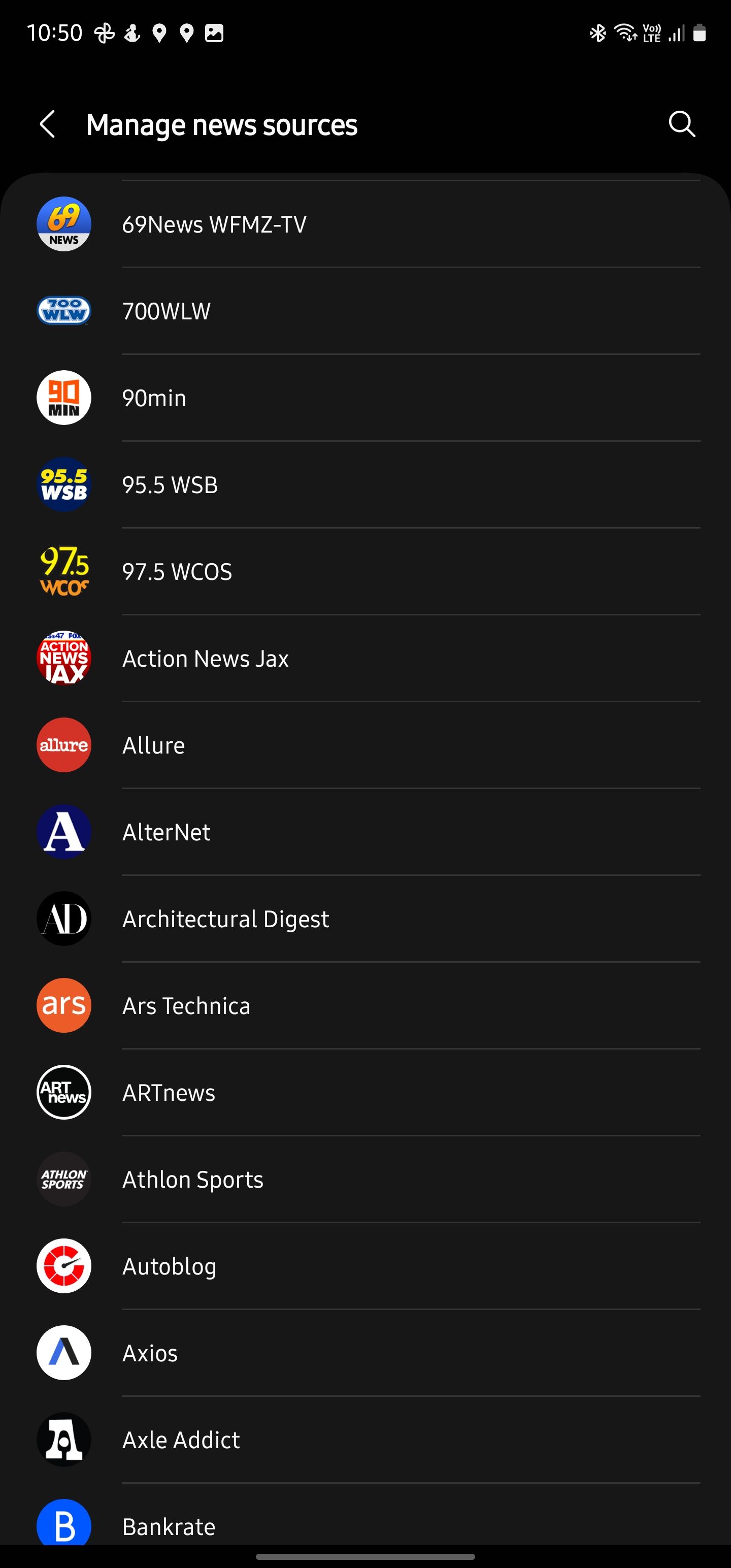Screen dimensions: 731x1568
Task: Select the 69News WFMZ-TV logo
Action: click(63, 224)
